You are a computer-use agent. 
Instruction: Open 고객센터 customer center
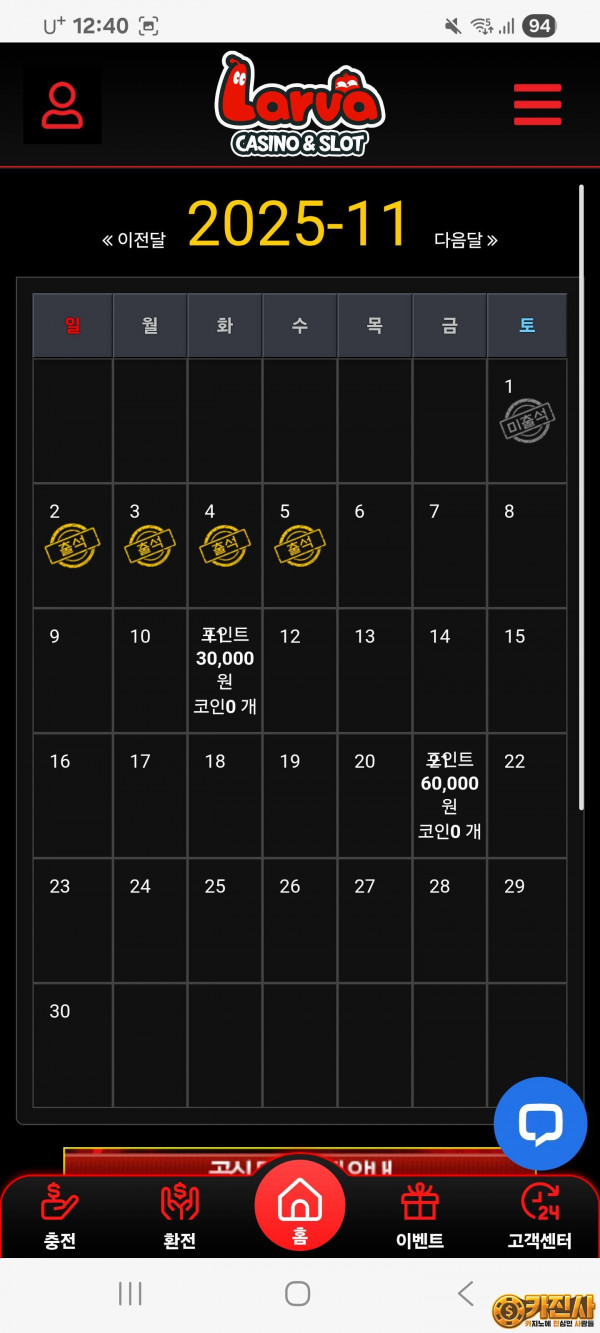click(x=540, y=1216)
